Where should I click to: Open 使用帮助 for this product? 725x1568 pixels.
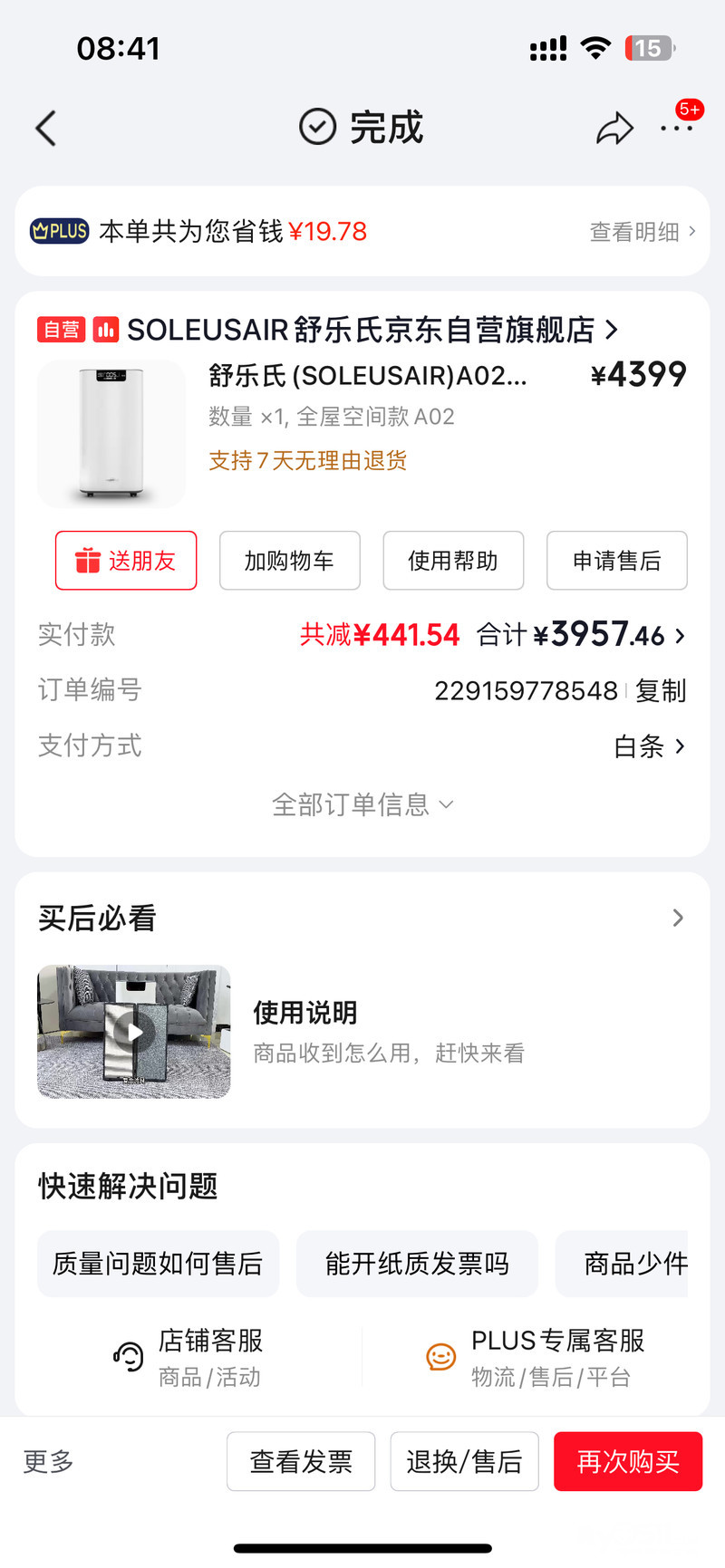[x=453, y=561]
